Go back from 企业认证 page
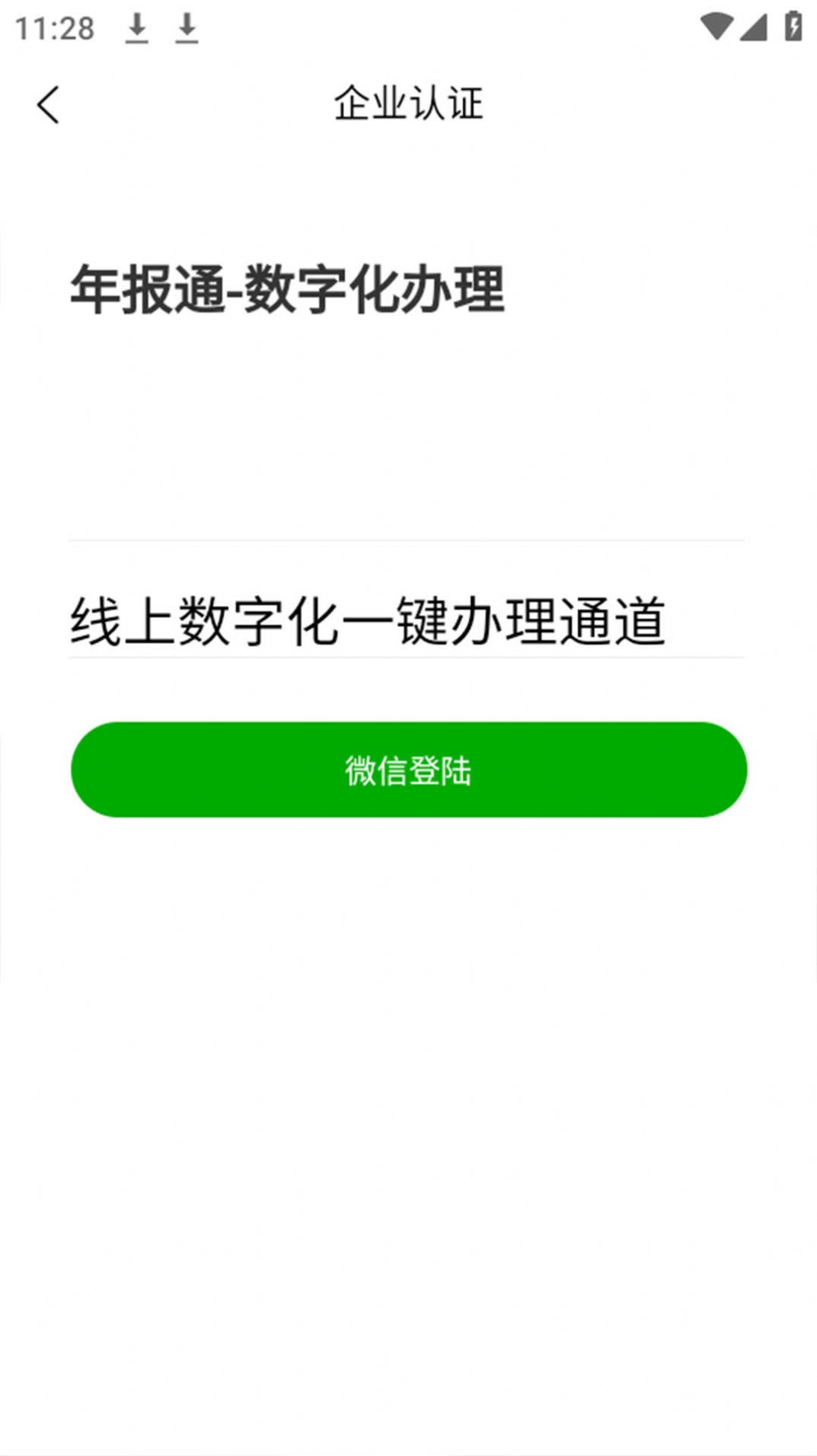Image resolution: width=817 pixels, height=1456 pixels. (x=48, y=104)
